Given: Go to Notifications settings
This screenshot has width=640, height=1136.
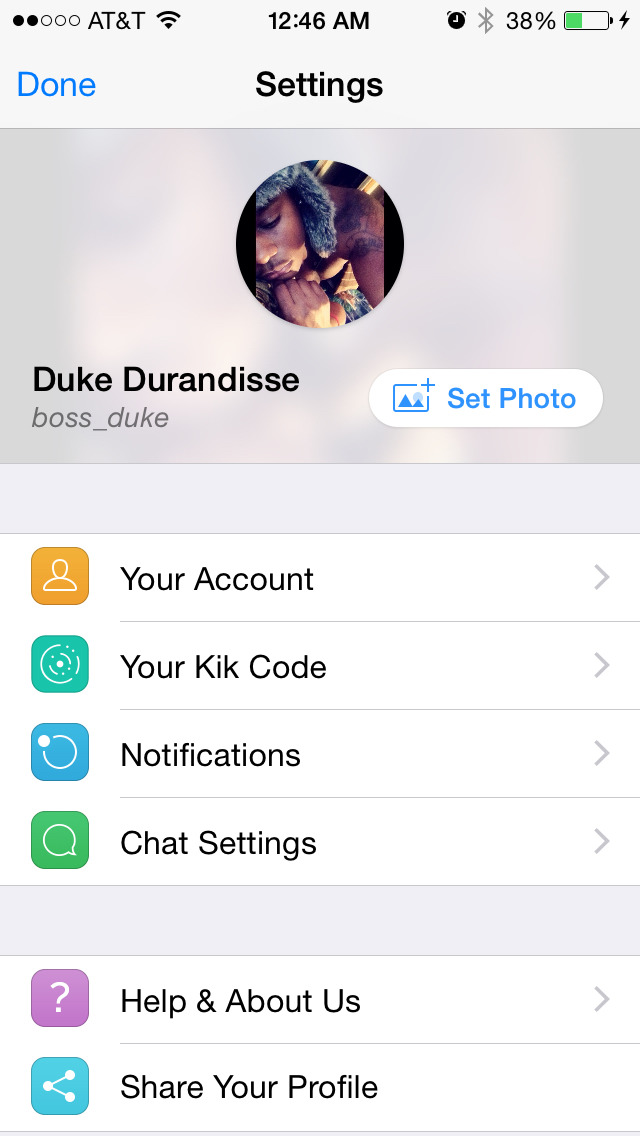Looking at the screenshot, I should 320,754.
